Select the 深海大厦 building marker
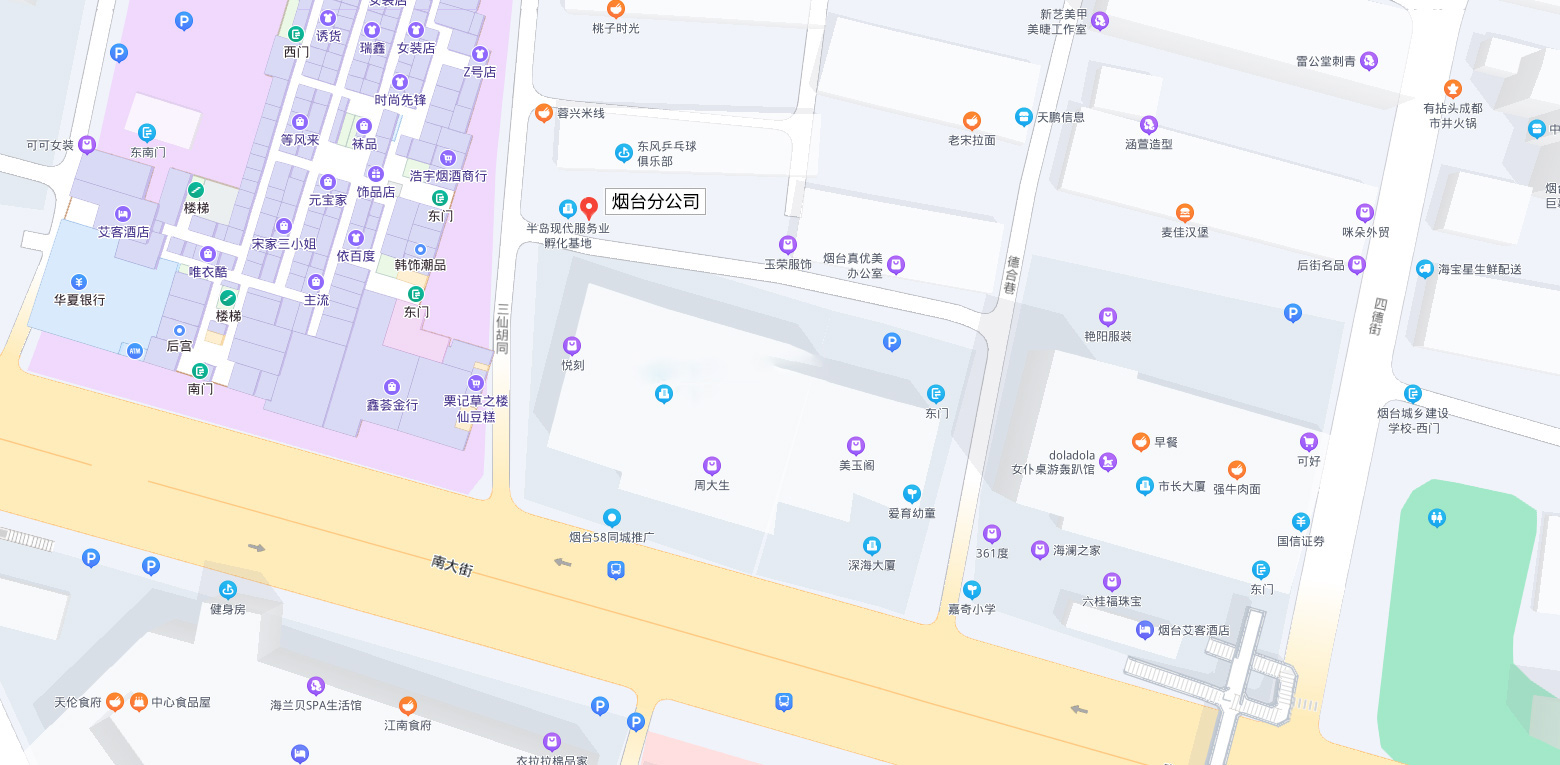This screenshot has height=765, width=1560. 872,546
